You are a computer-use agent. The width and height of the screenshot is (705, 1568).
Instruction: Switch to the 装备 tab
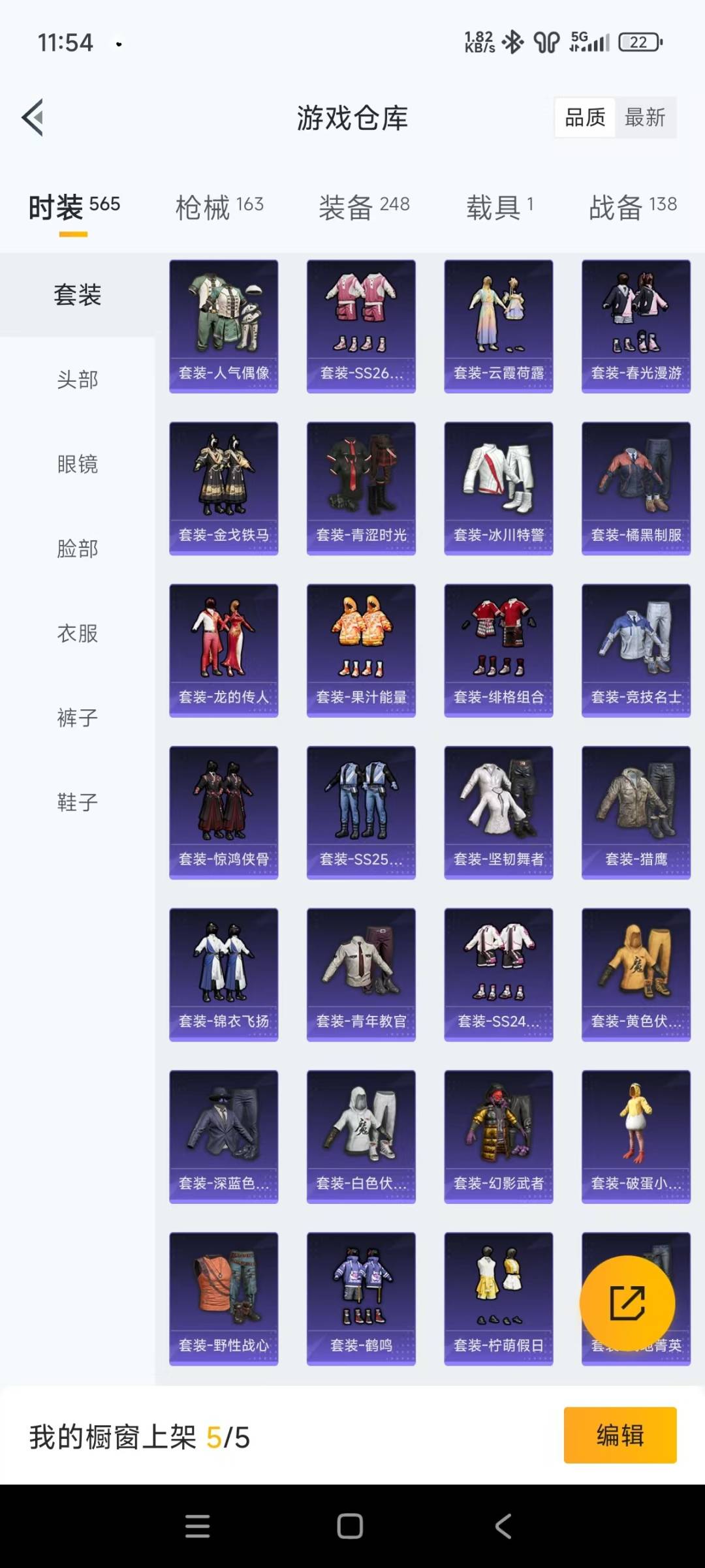tap(364, 207)
